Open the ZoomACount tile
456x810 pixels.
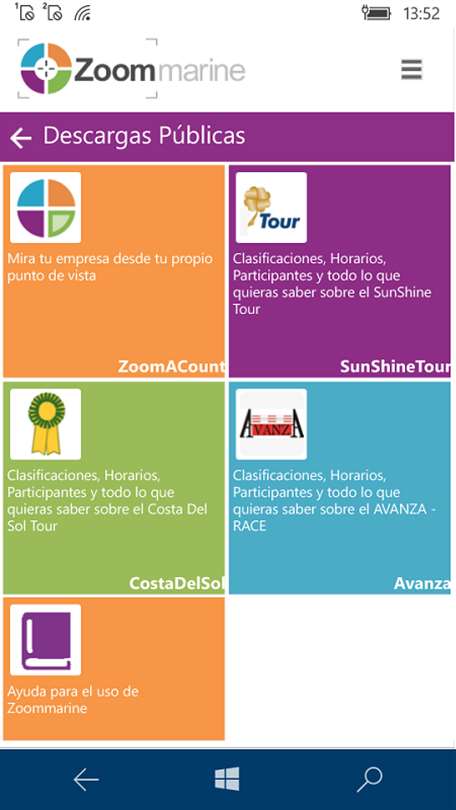114,271
